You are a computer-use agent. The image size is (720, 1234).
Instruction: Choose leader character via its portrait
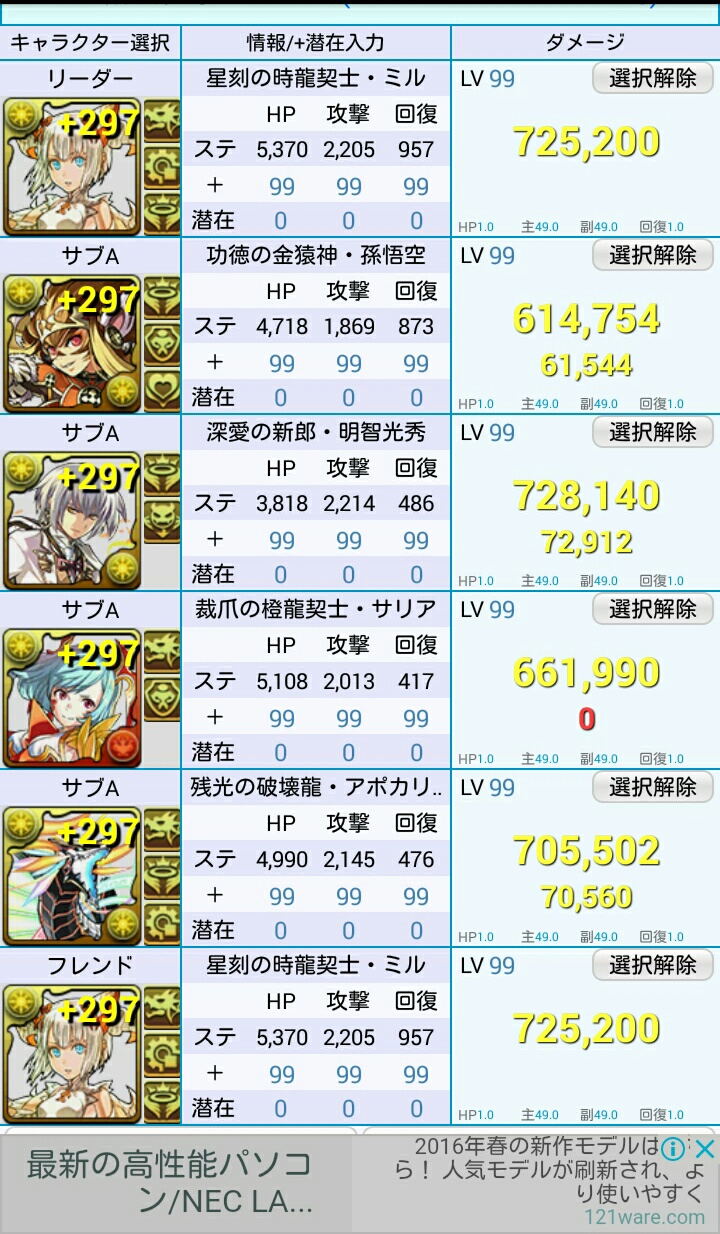(72, 167)
